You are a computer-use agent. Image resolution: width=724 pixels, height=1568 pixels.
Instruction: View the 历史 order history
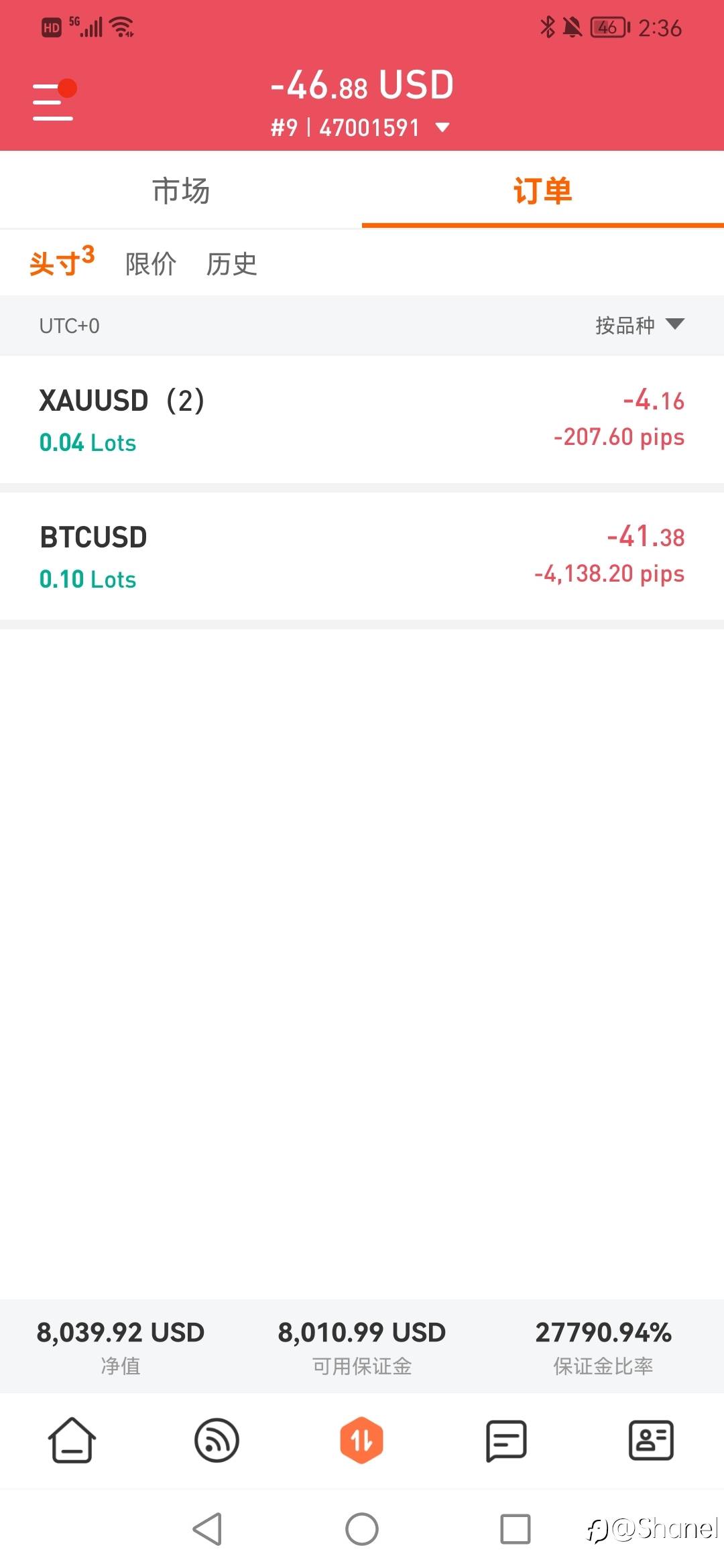[x=232, y=263]
